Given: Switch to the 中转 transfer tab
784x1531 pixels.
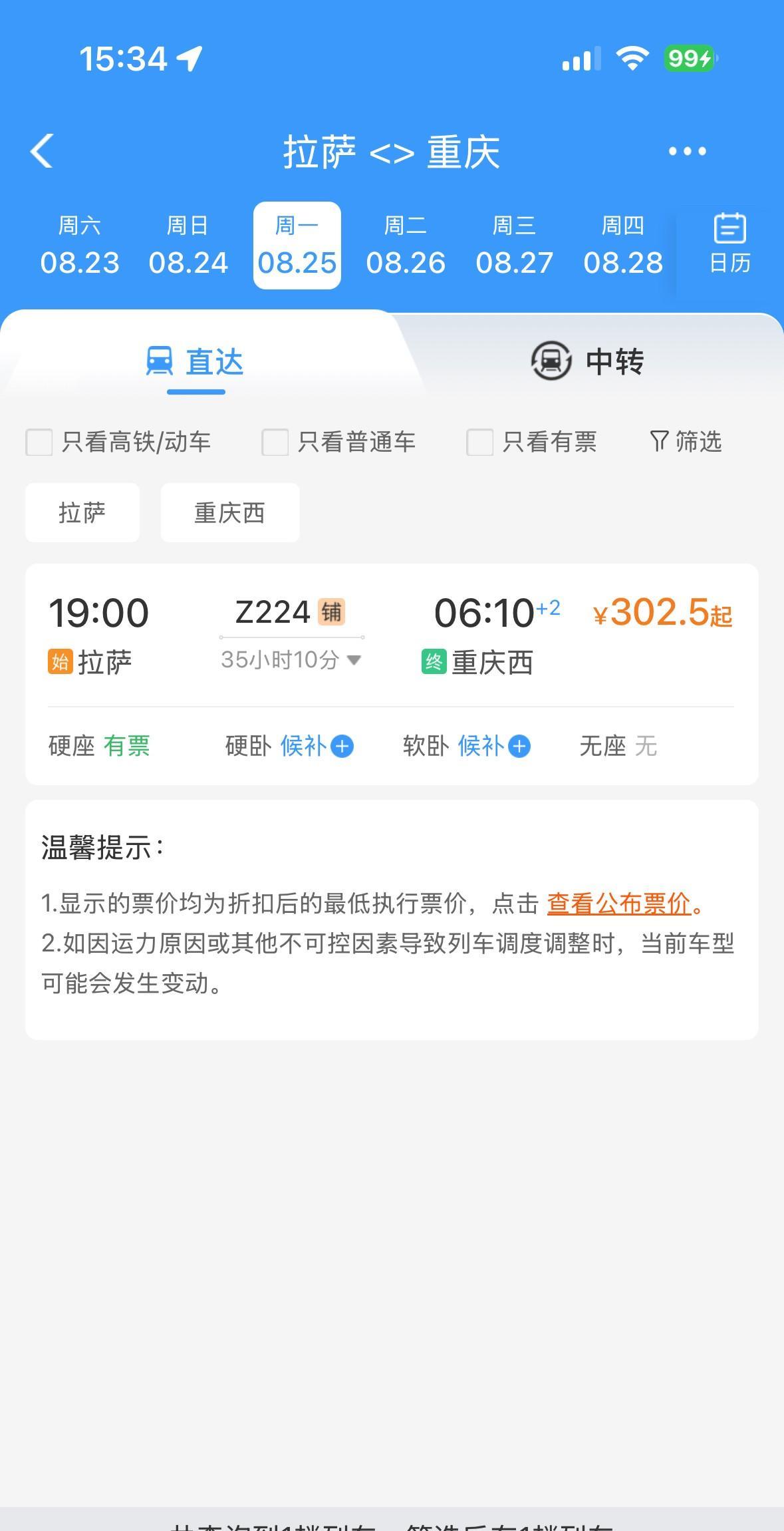Looking at the screenshot, I should pyautogui.click(x=587, y=361).
